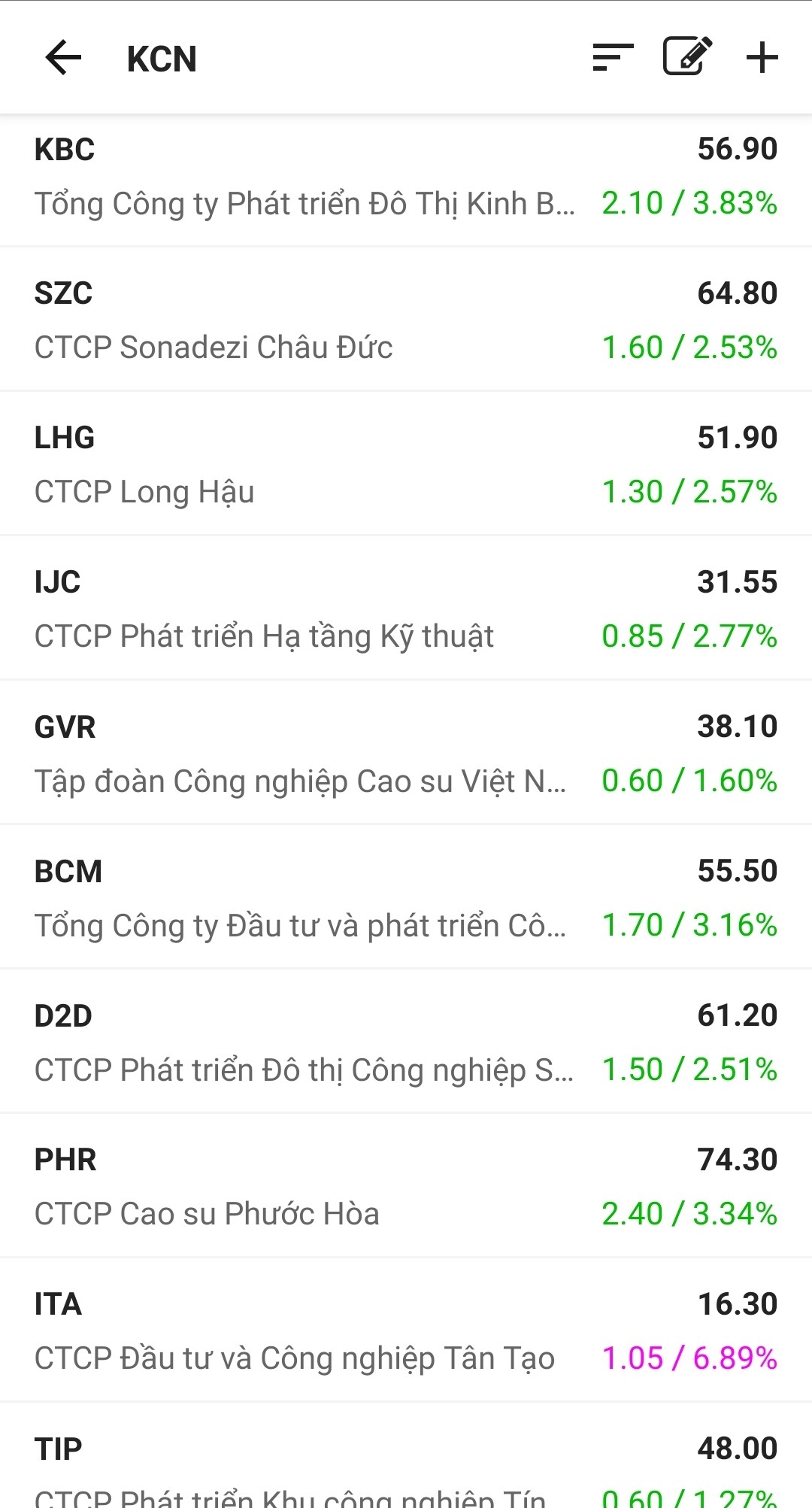Open KBC stock details

point(406,177)
